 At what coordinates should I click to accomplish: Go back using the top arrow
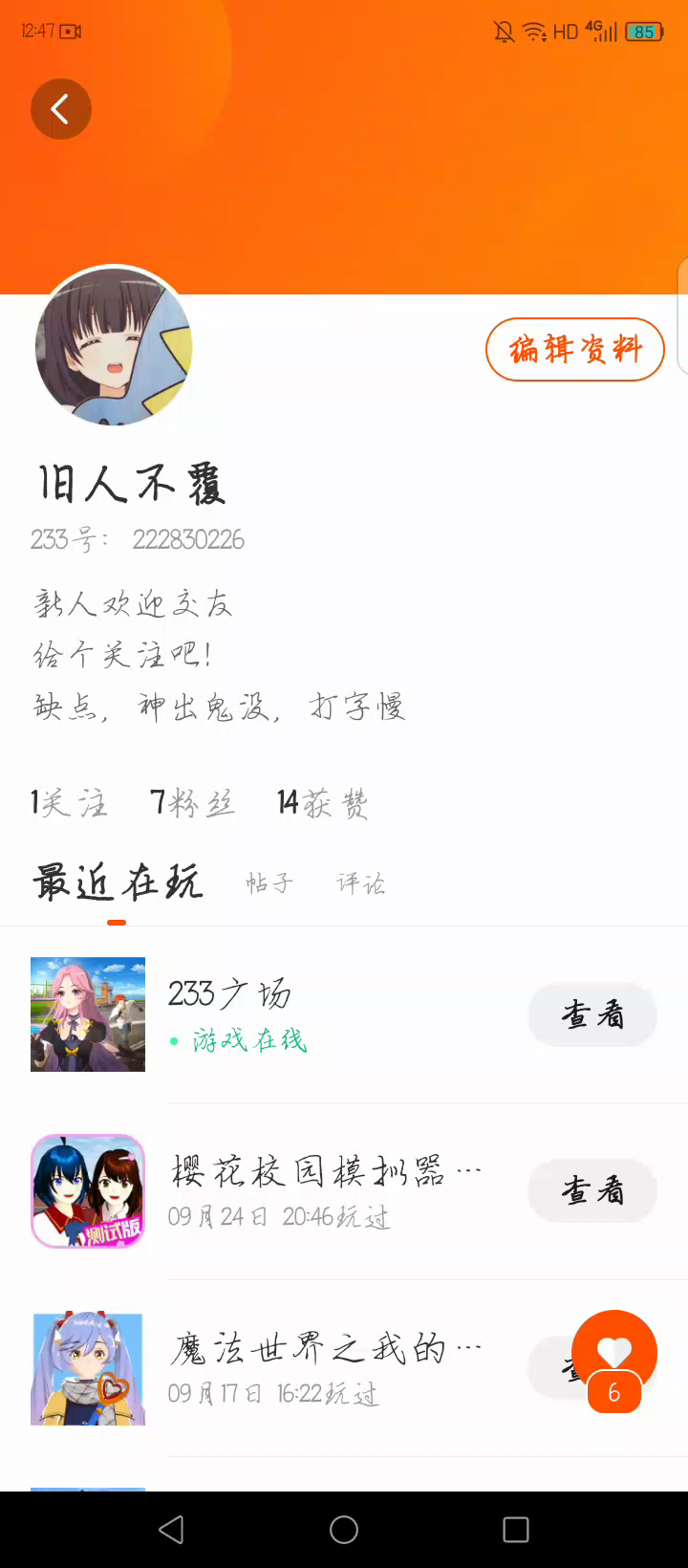click(61, 109)
